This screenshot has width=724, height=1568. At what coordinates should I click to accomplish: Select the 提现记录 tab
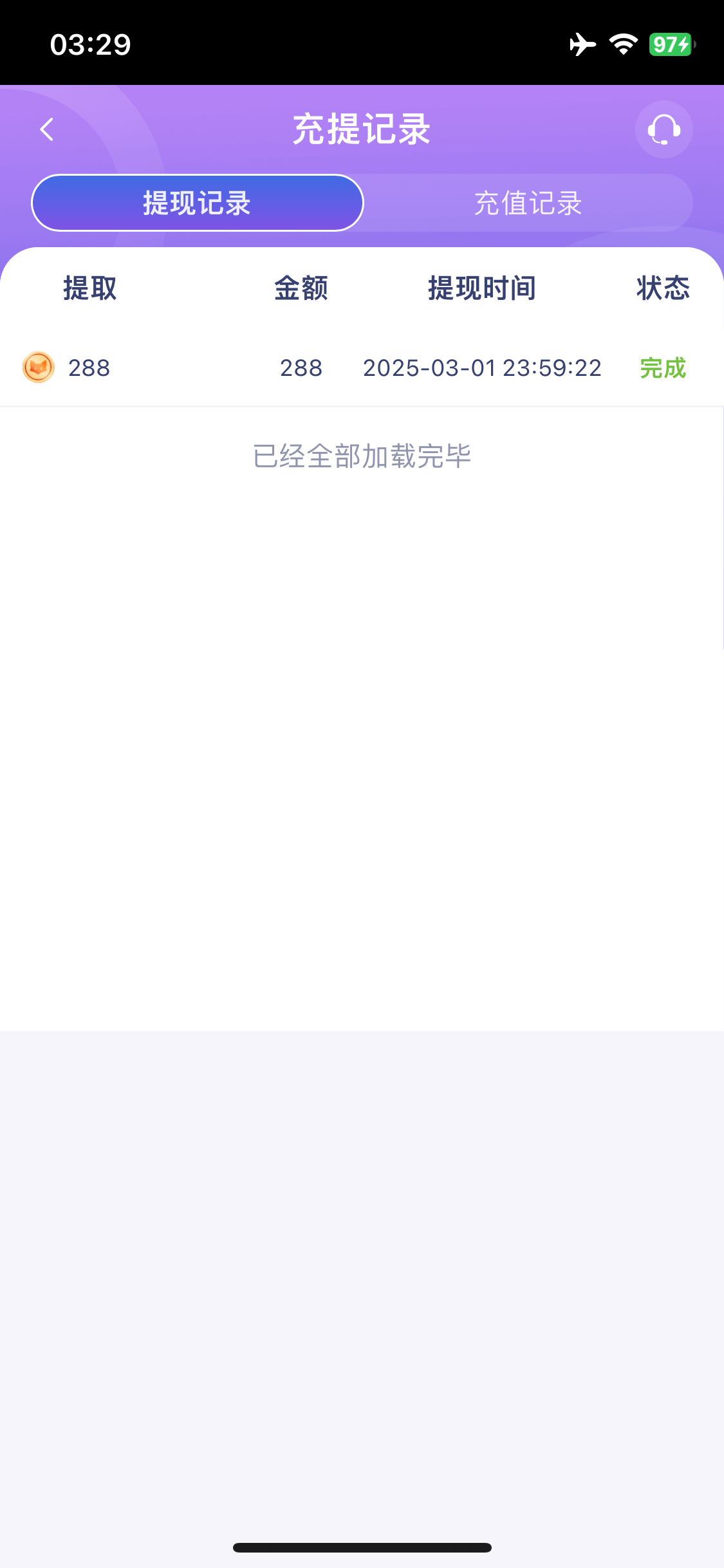click(198, 203)
